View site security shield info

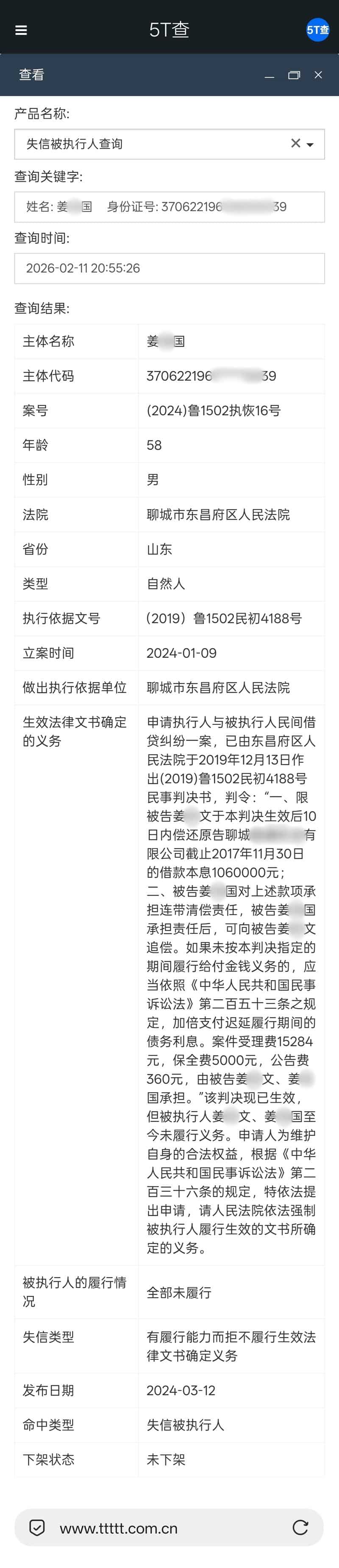point(37,1528)
